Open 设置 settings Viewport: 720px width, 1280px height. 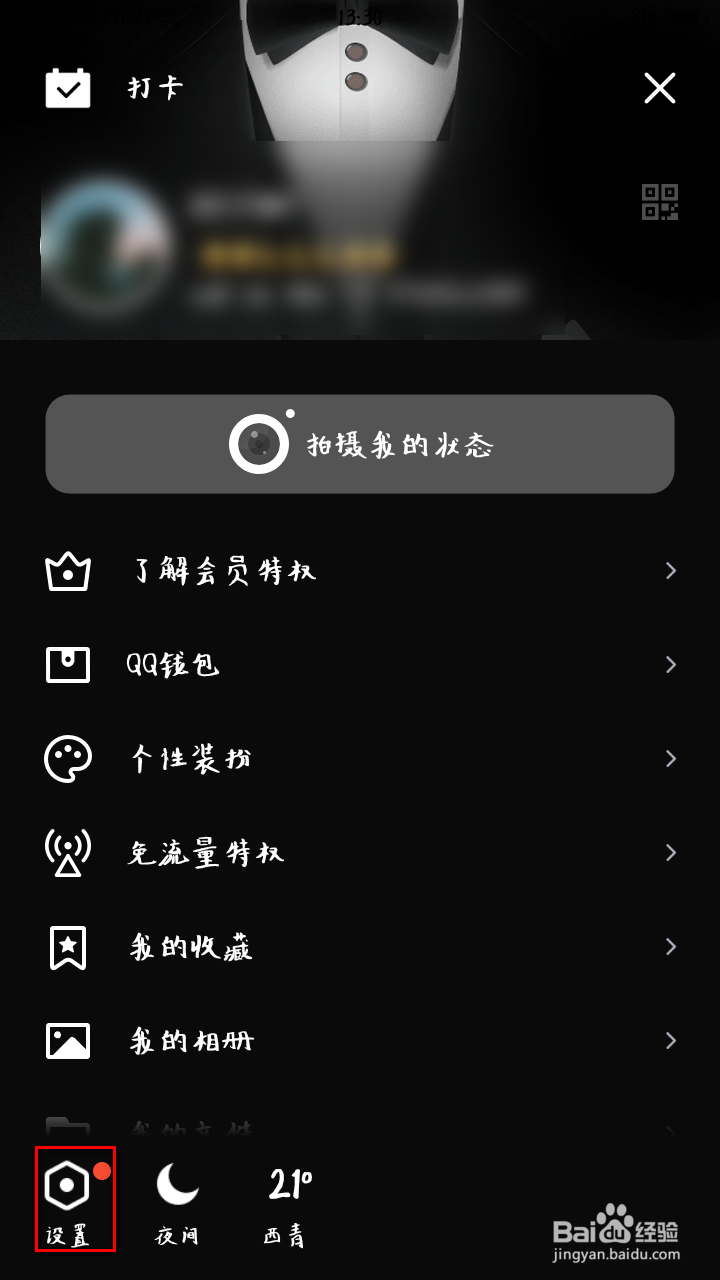click(68, 1200)
